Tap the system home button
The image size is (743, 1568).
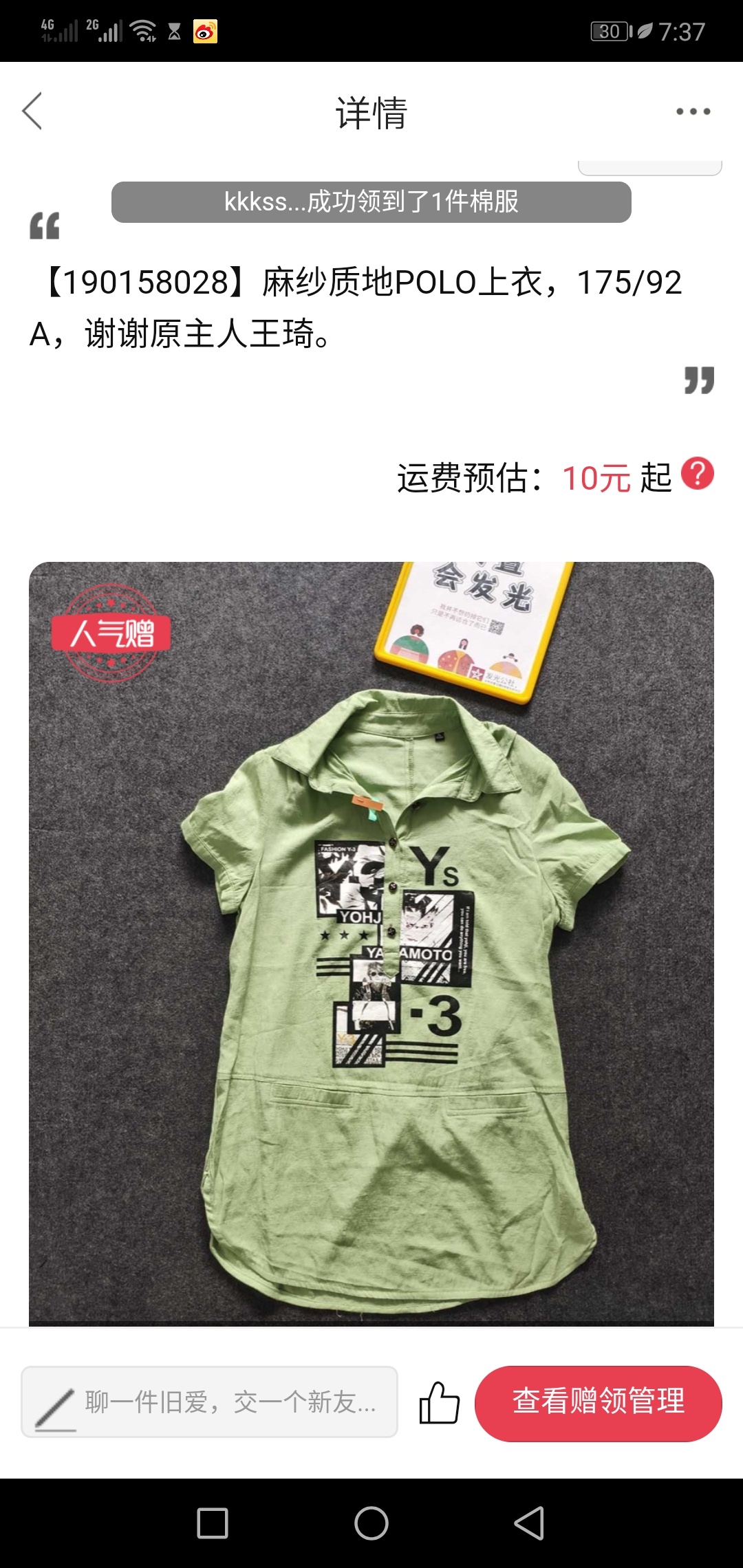pos(371,1523)
